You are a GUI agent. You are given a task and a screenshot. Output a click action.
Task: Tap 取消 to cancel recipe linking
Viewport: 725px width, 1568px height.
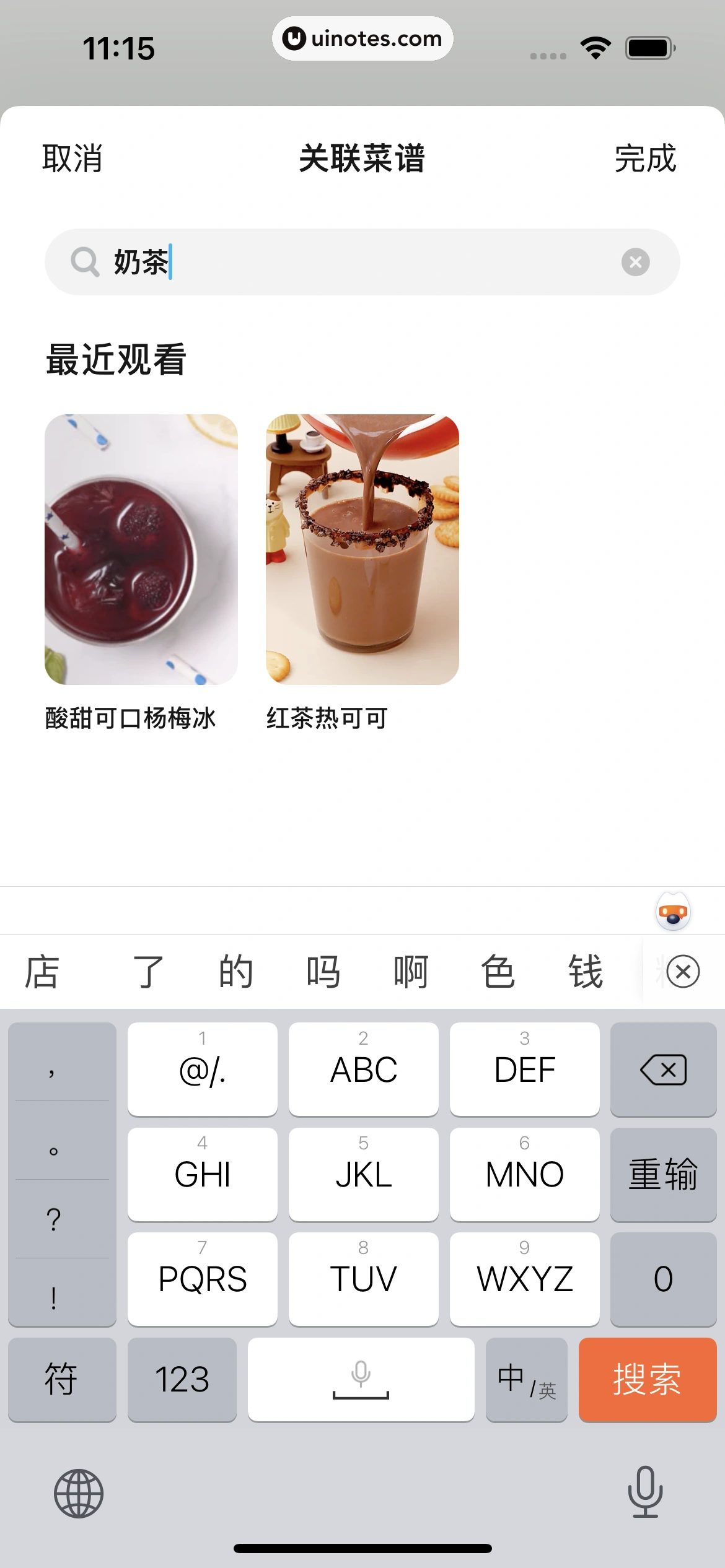tap(71, 159)
